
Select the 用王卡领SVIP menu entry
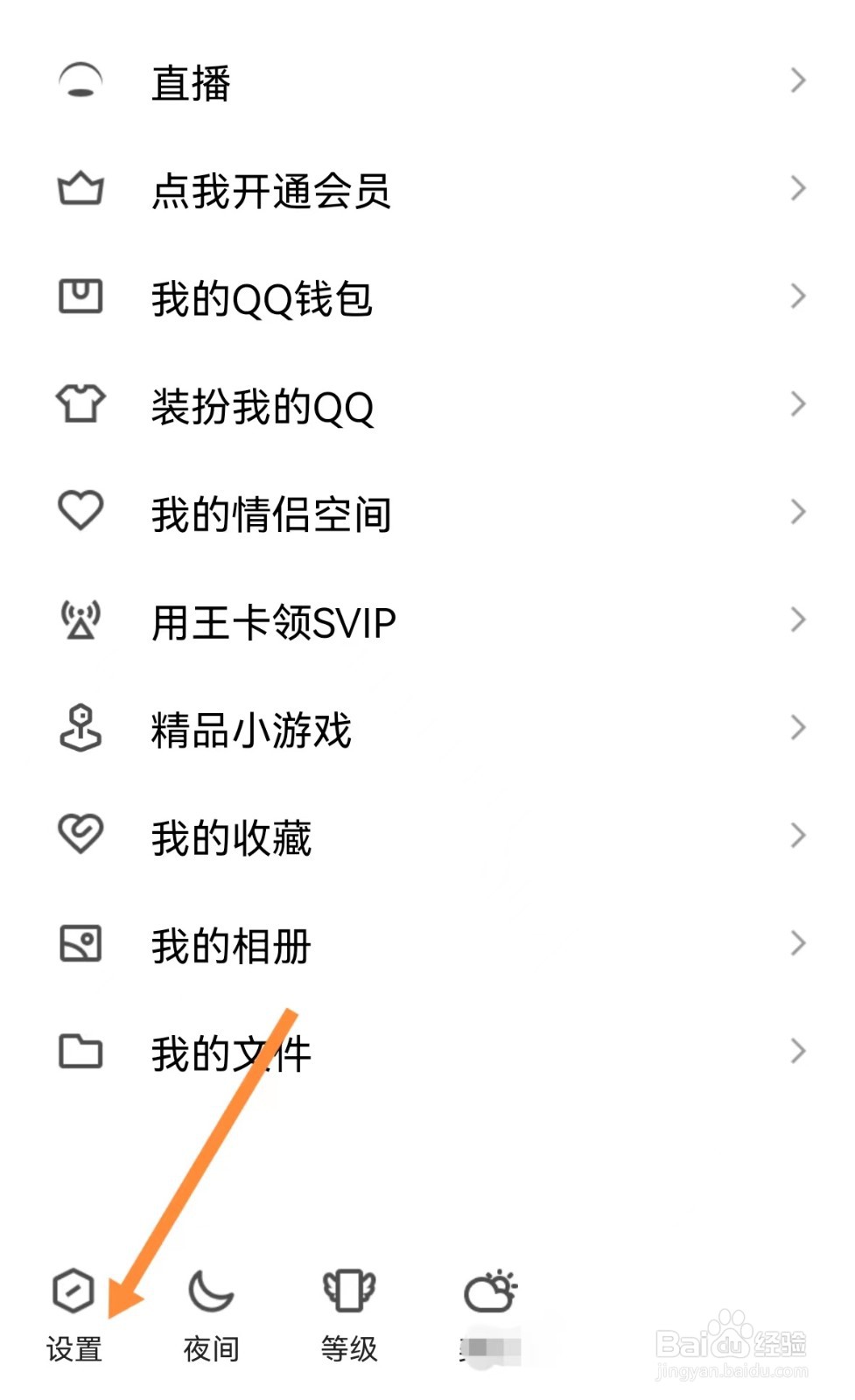click(x=271, y=621)
